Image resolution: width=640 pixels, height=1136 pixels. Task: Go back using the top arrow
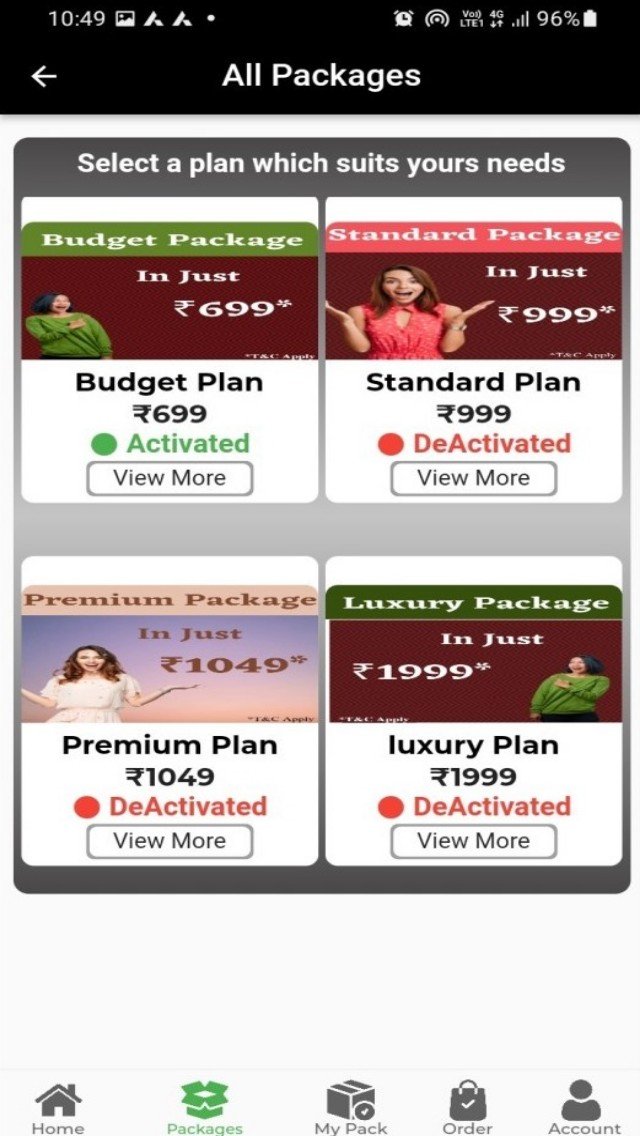tap(44, 76)
